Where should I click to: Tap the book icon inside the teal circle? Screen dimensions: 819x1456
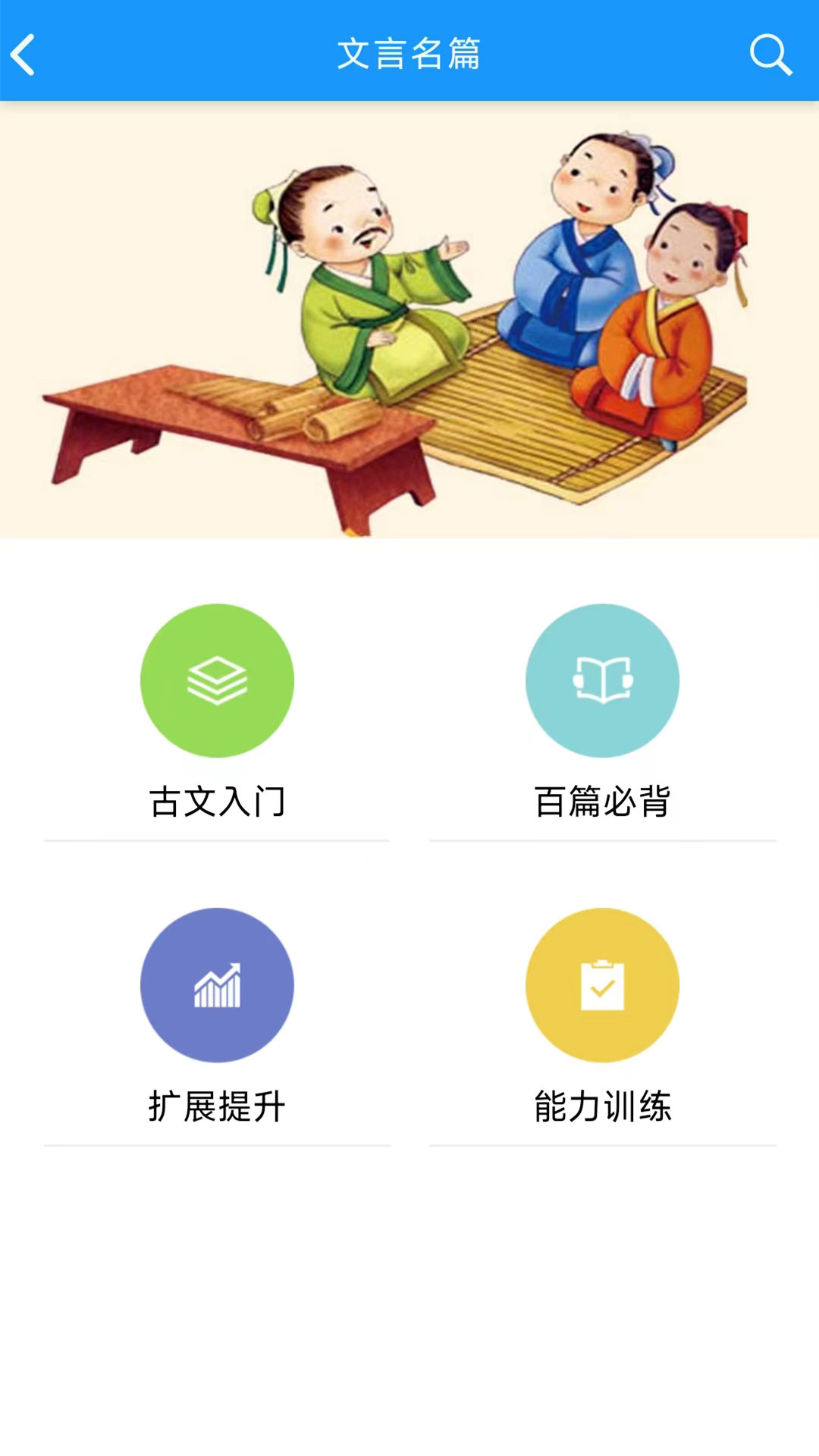click(x=602, y=680)
